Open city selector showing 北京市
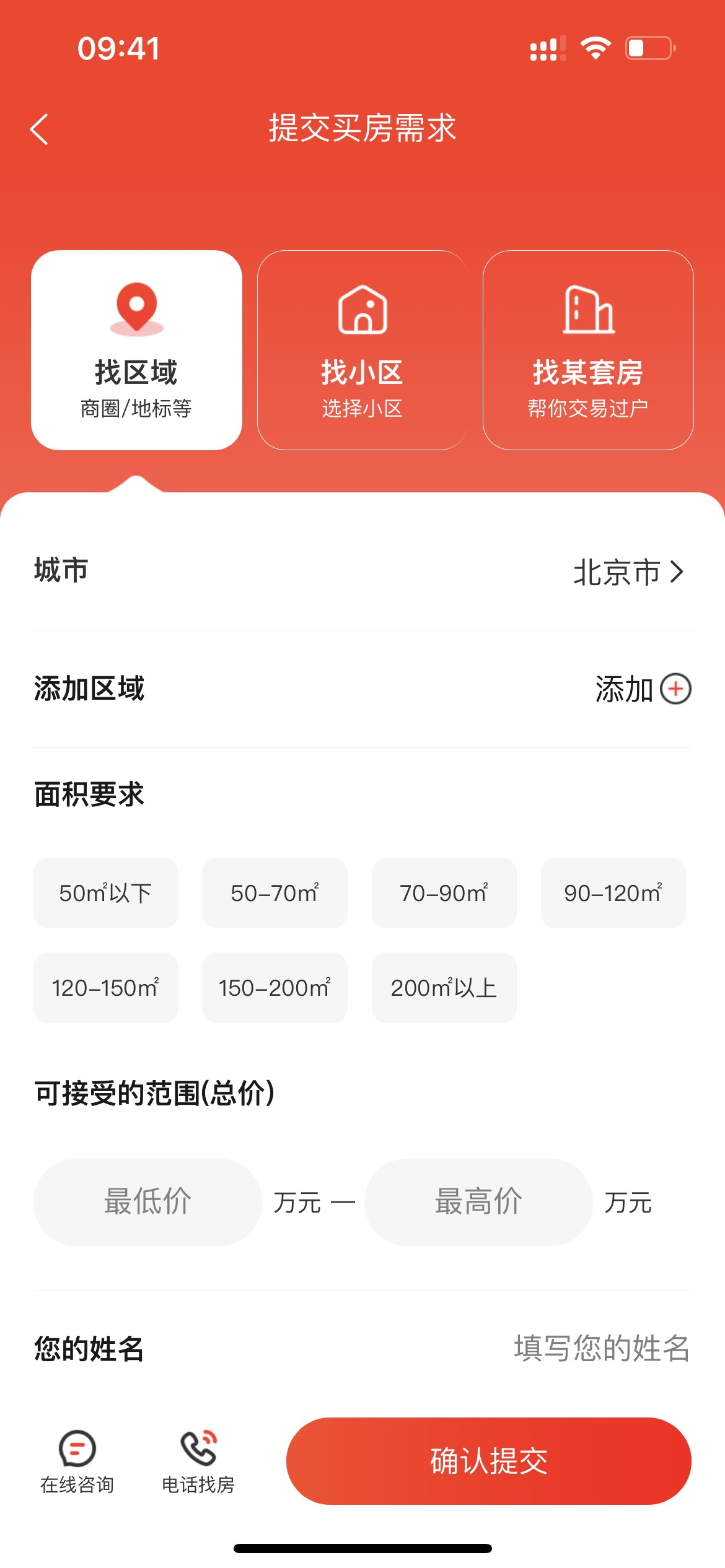 (x=627, y=572)
